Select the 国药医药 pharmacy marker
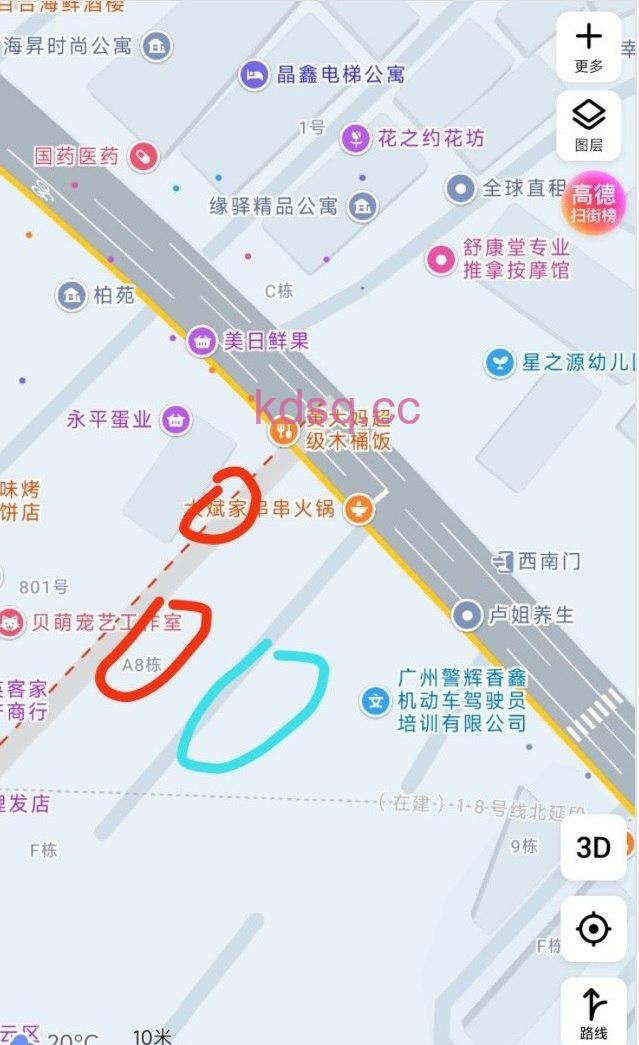The image size is (639, 1045). (x=144, y=156)
